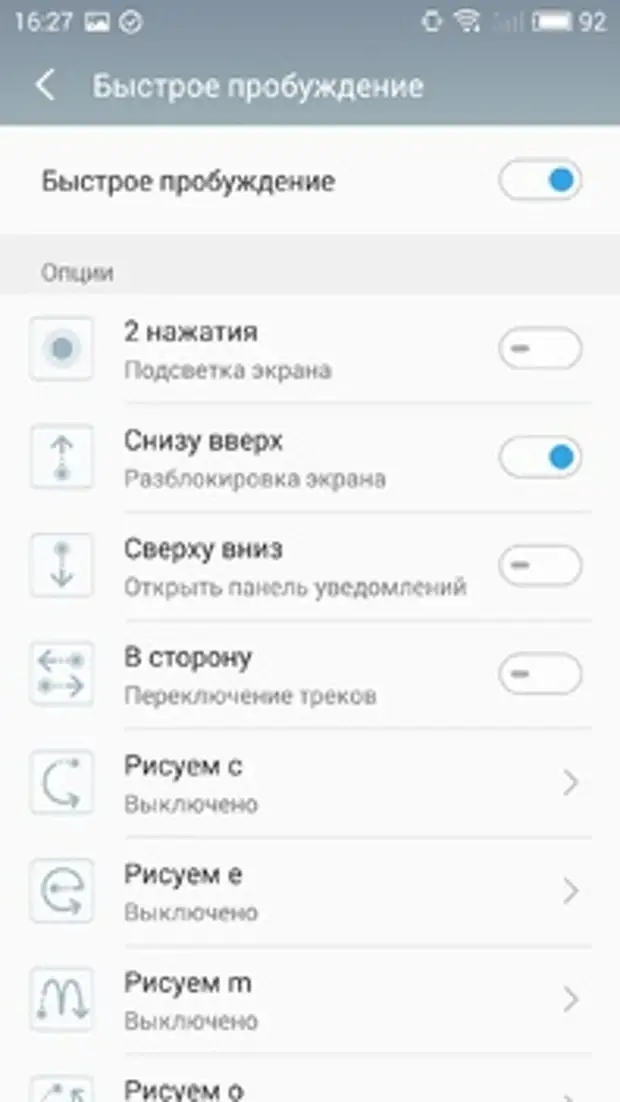Disable the Снизу вверх unlock gesture
Screen dimensions: 620x1102
540,458
